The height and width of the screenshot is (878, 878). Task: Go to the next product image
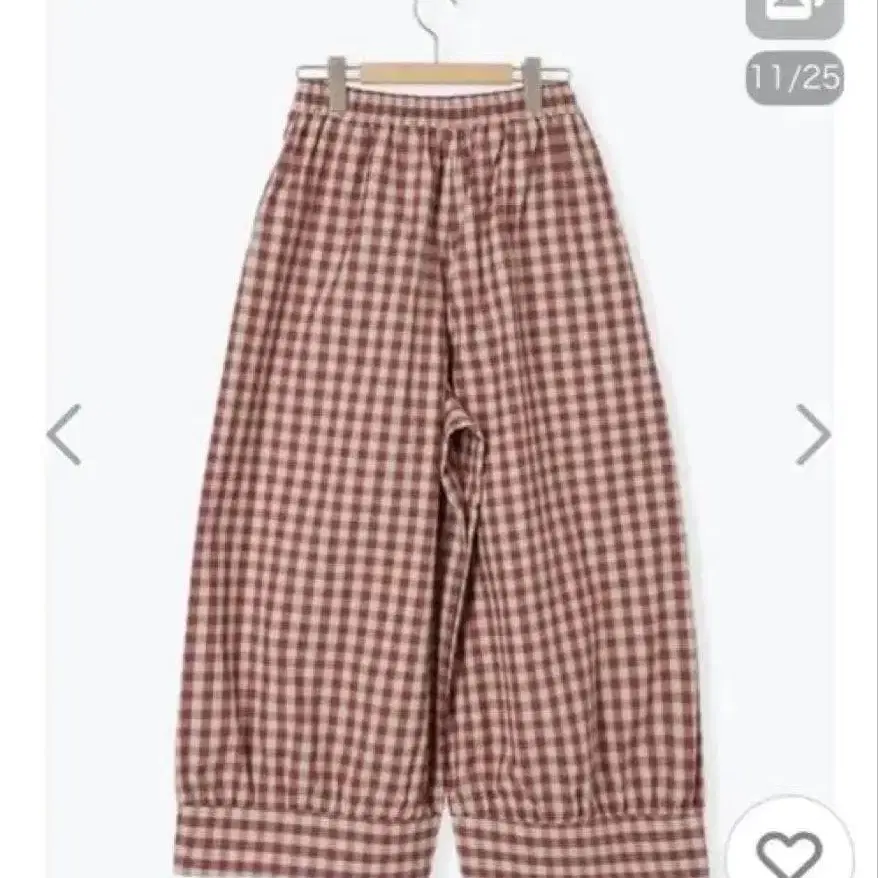point(812,434)
